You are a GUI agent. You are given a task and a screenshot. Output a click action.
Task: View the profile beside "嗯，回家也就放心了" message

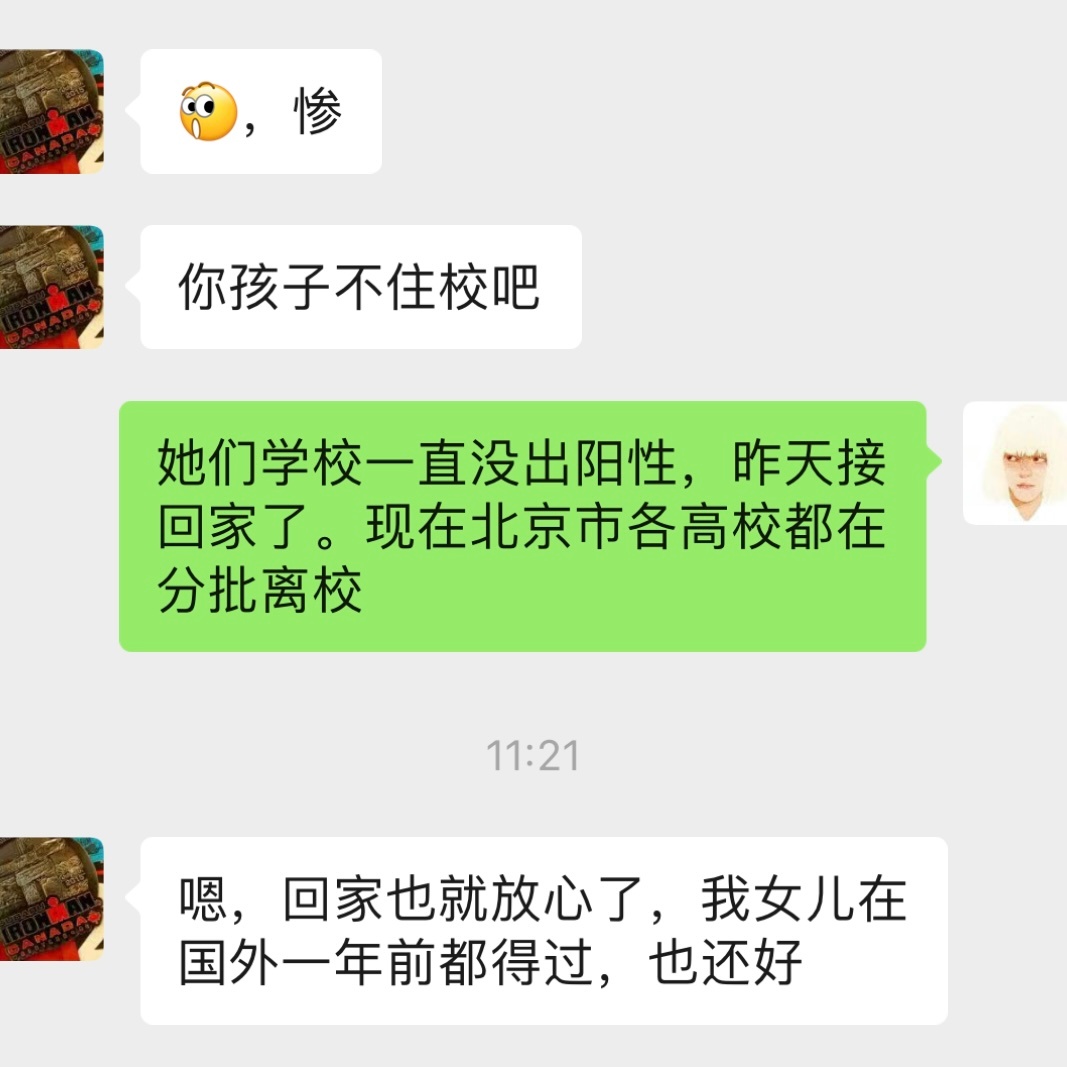50,899
